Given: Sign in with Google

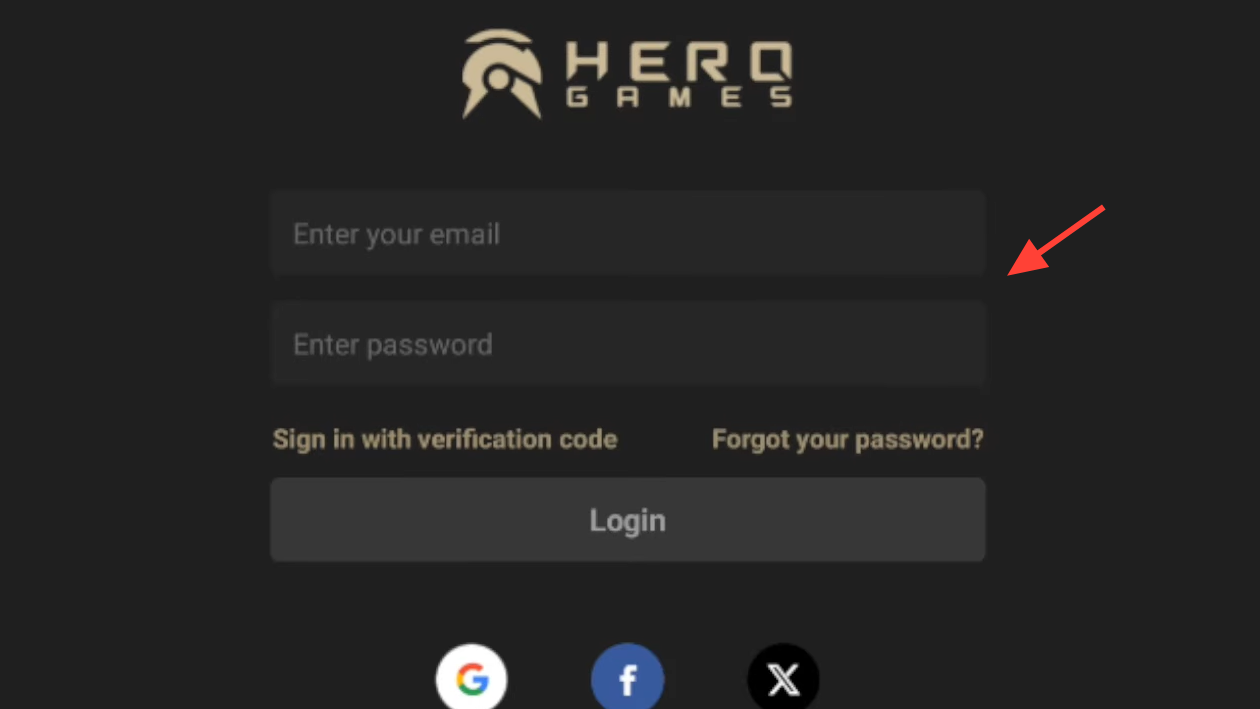Looking at the screenshot, I should pos(472,680).
